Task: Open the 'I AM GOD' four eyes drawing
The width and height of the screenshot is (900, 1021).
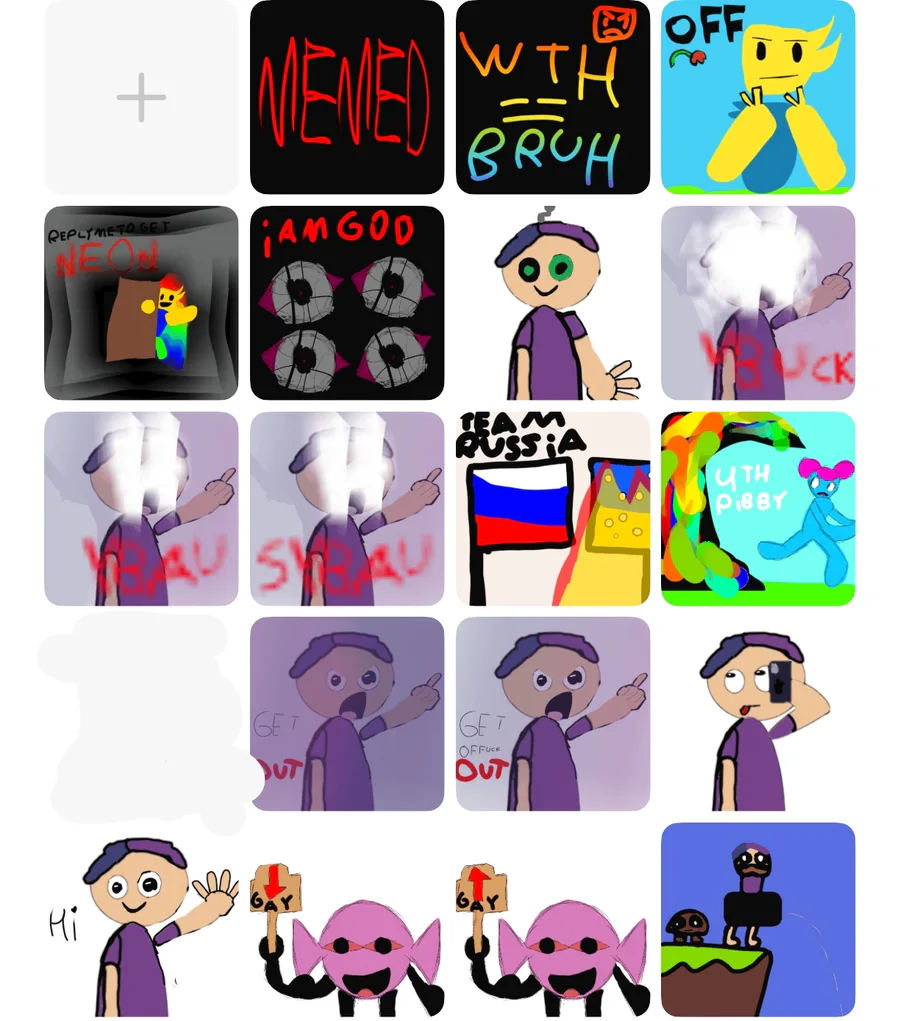Action: (347, 303)
